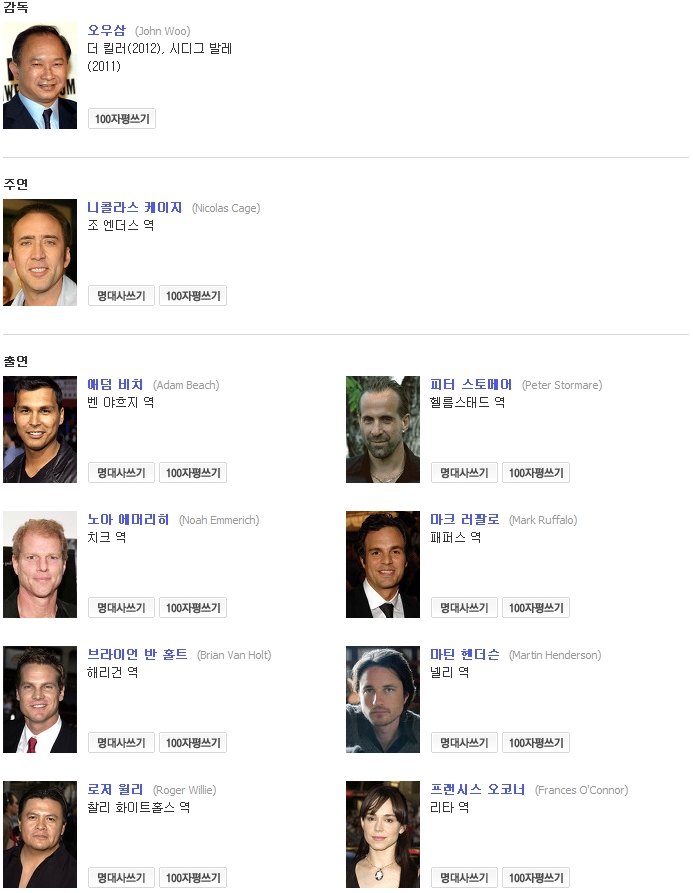
Task: Tap 100자평쓰기 under Peter Stormare
Action: (x=536, y=473)
